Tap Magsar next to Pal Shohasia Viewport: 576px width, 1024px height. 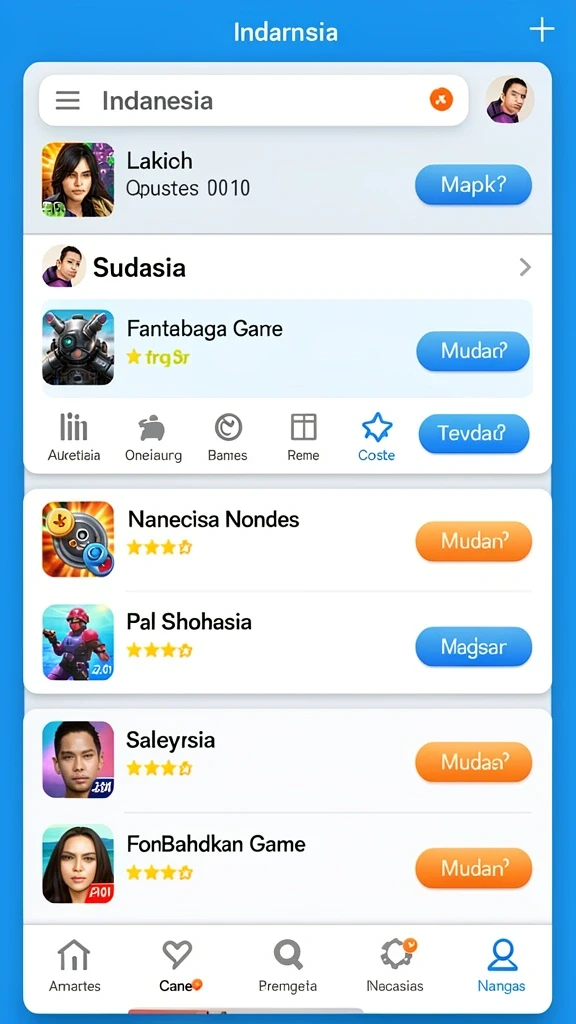(473, 647)
